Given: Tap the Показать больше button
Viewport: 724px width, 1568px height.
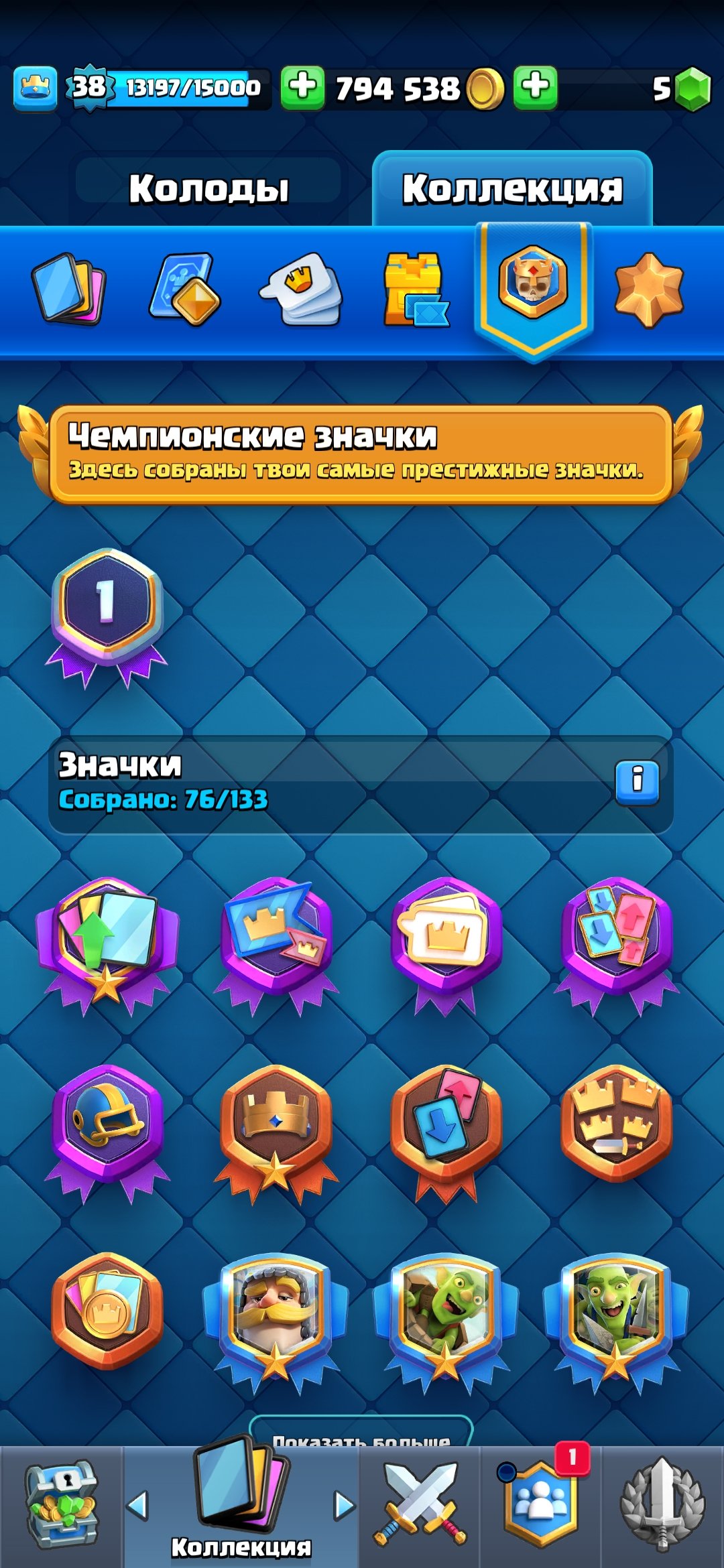Looking at the screenshot, I should click(361, 1433).
